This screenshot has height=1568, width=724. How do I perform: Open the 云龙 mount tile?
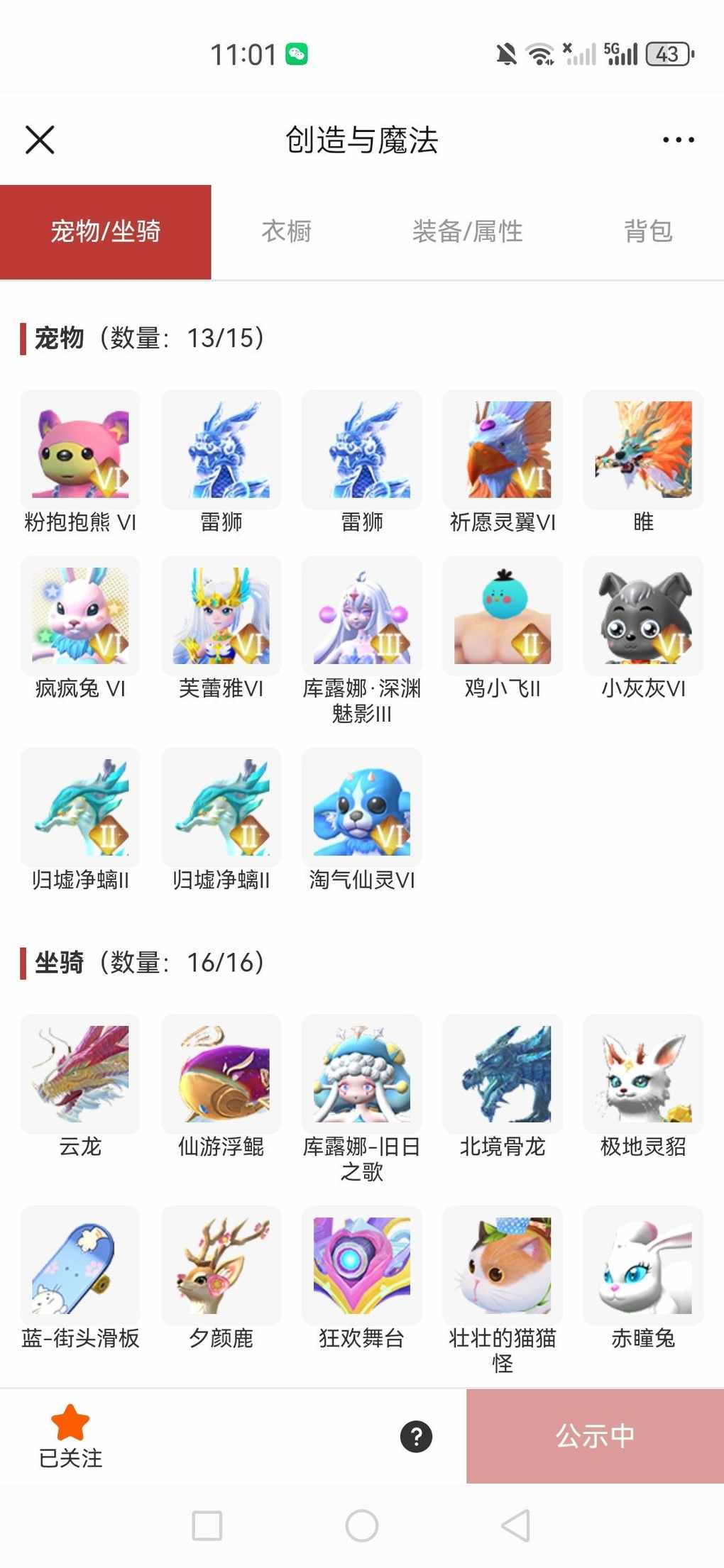tap(80, 1075)
